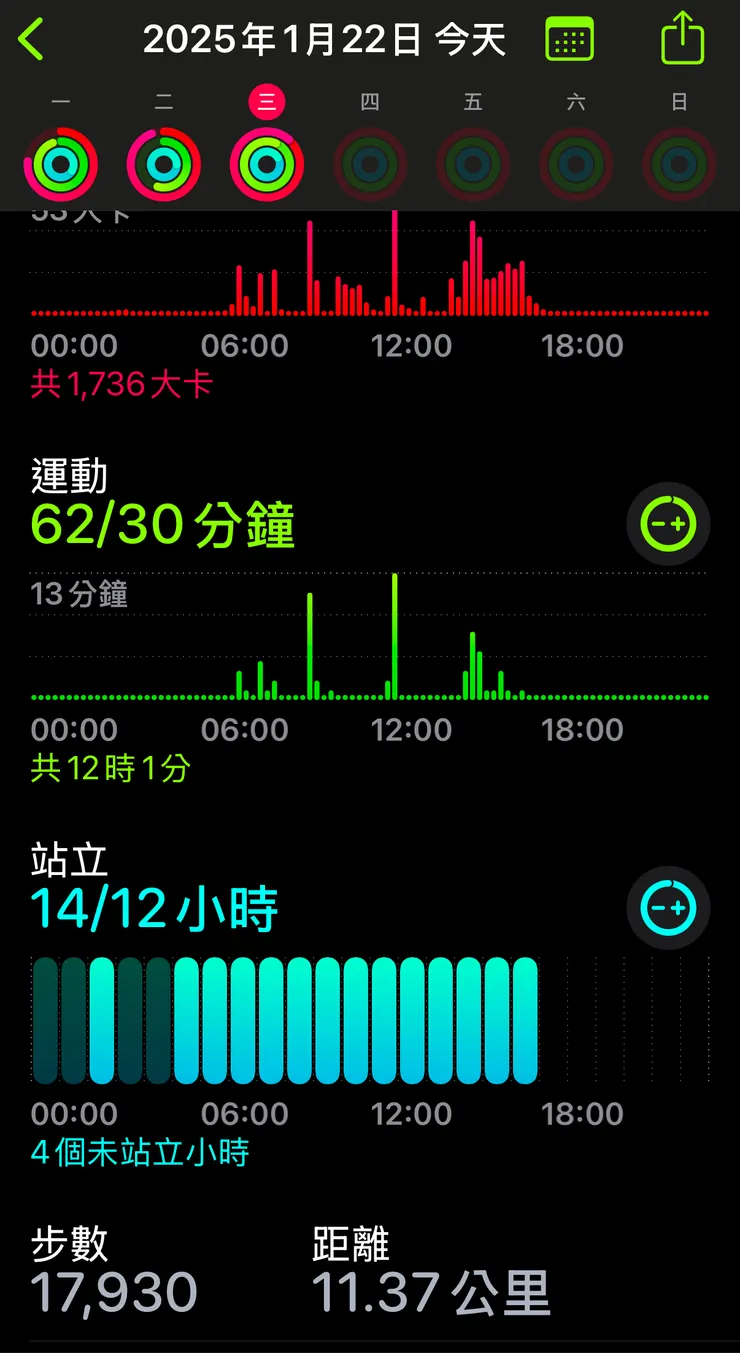The height and width of the screenshot is (1353, 740).
Task: Open the exercise goal adjustment icon
Action: pyautogui.click(x=668, y=523)
